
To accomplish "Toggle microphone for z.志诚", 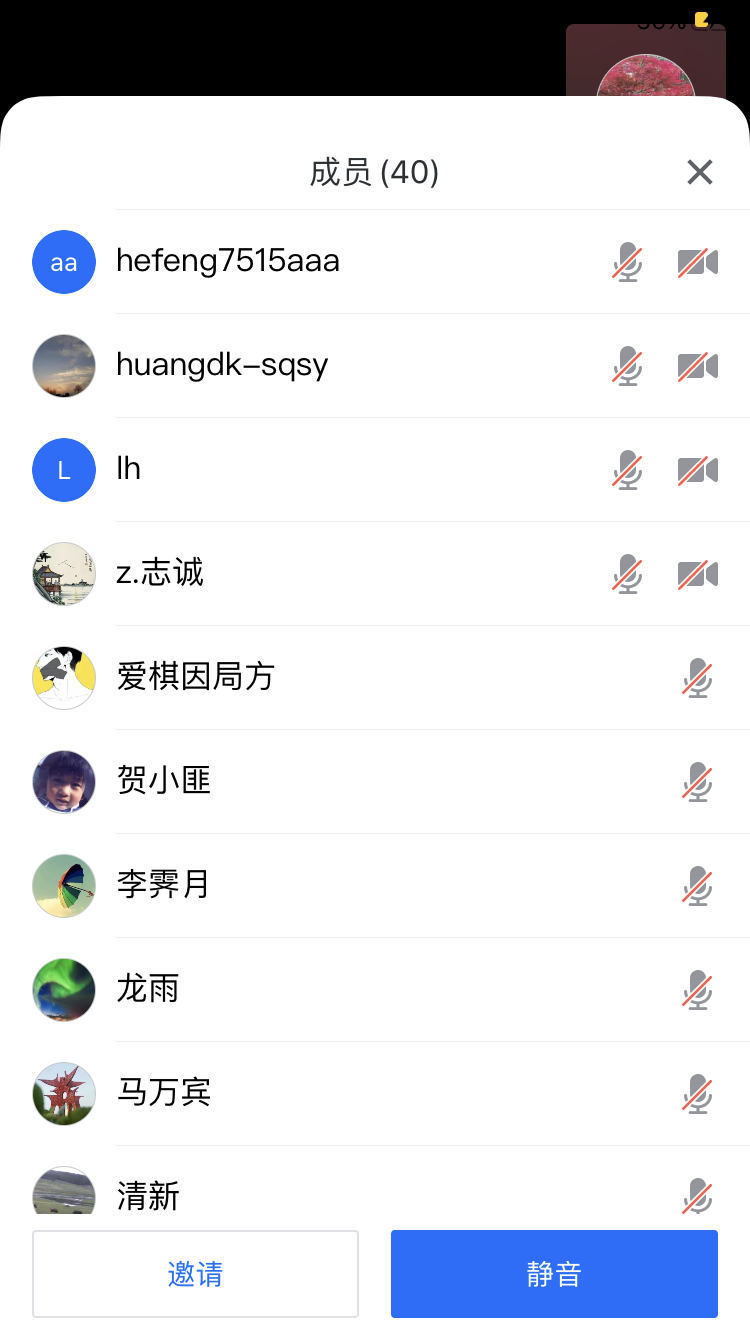I will tap(627, 574).
